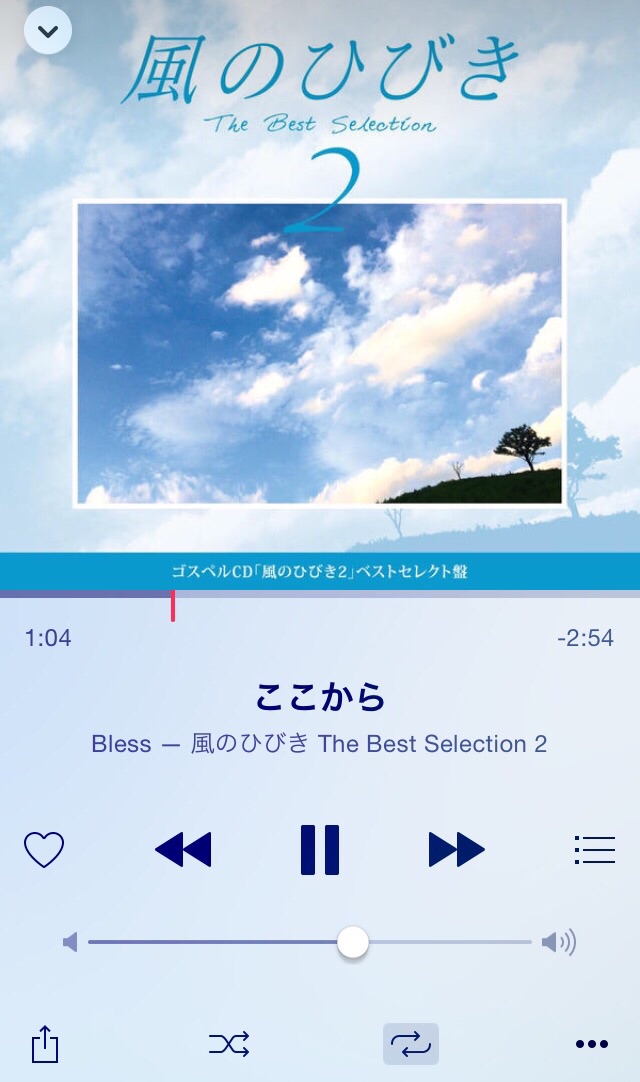Tap the playback progress scrubber
Viewport: 640px width, 1082px height.
[x=173, y=605]
